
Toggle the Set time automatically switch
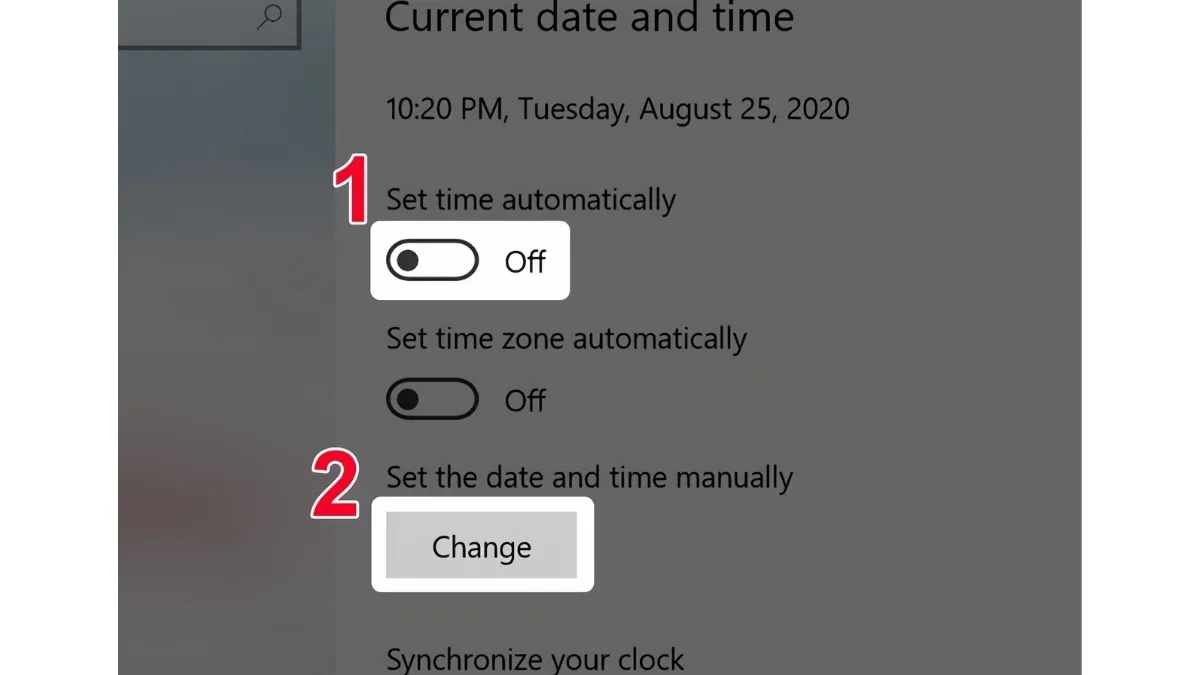click(432, 261)
